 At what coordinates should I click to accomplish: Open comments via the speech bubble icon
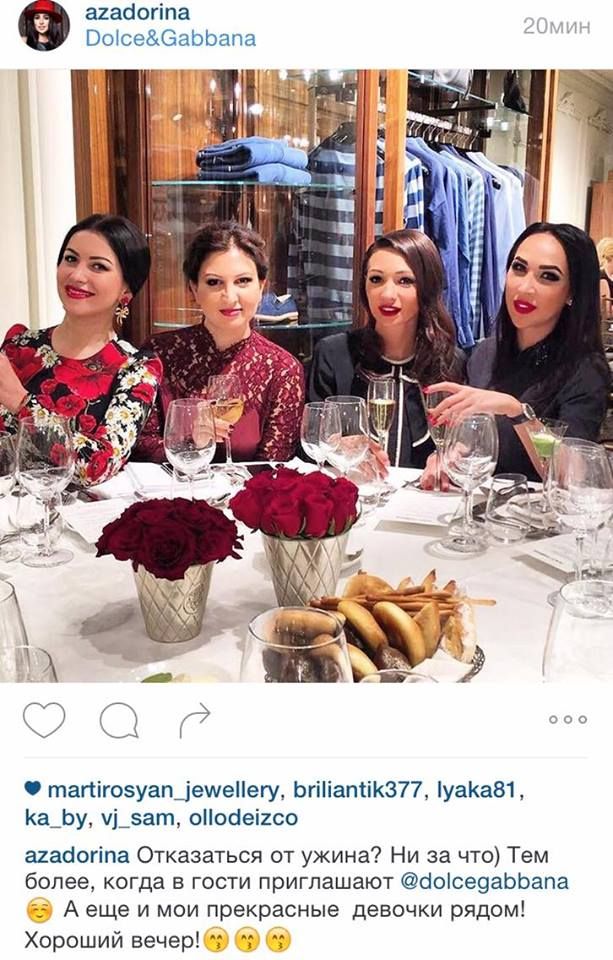(119, 719)
